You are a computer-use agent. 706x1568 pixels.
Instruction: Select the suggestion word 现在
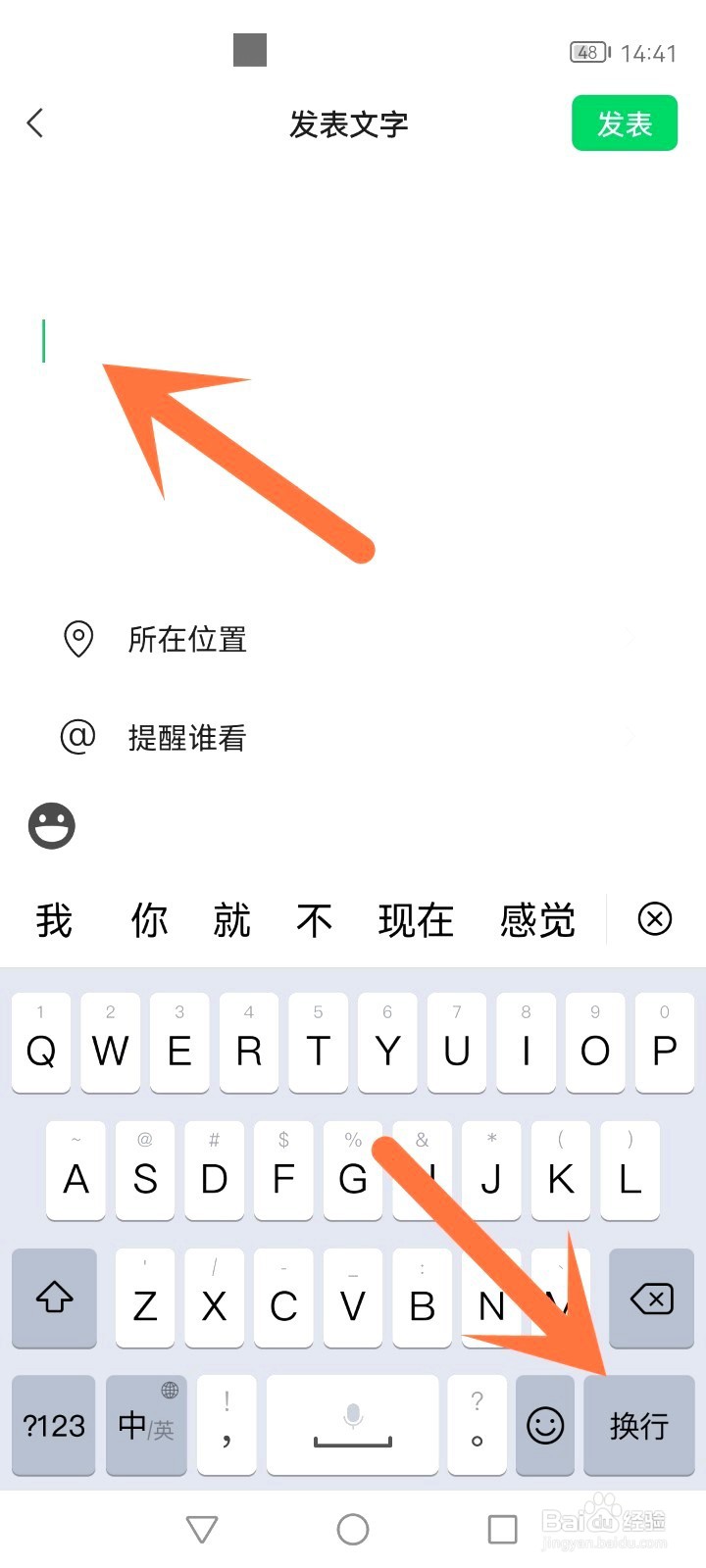[x=416, y=919]
